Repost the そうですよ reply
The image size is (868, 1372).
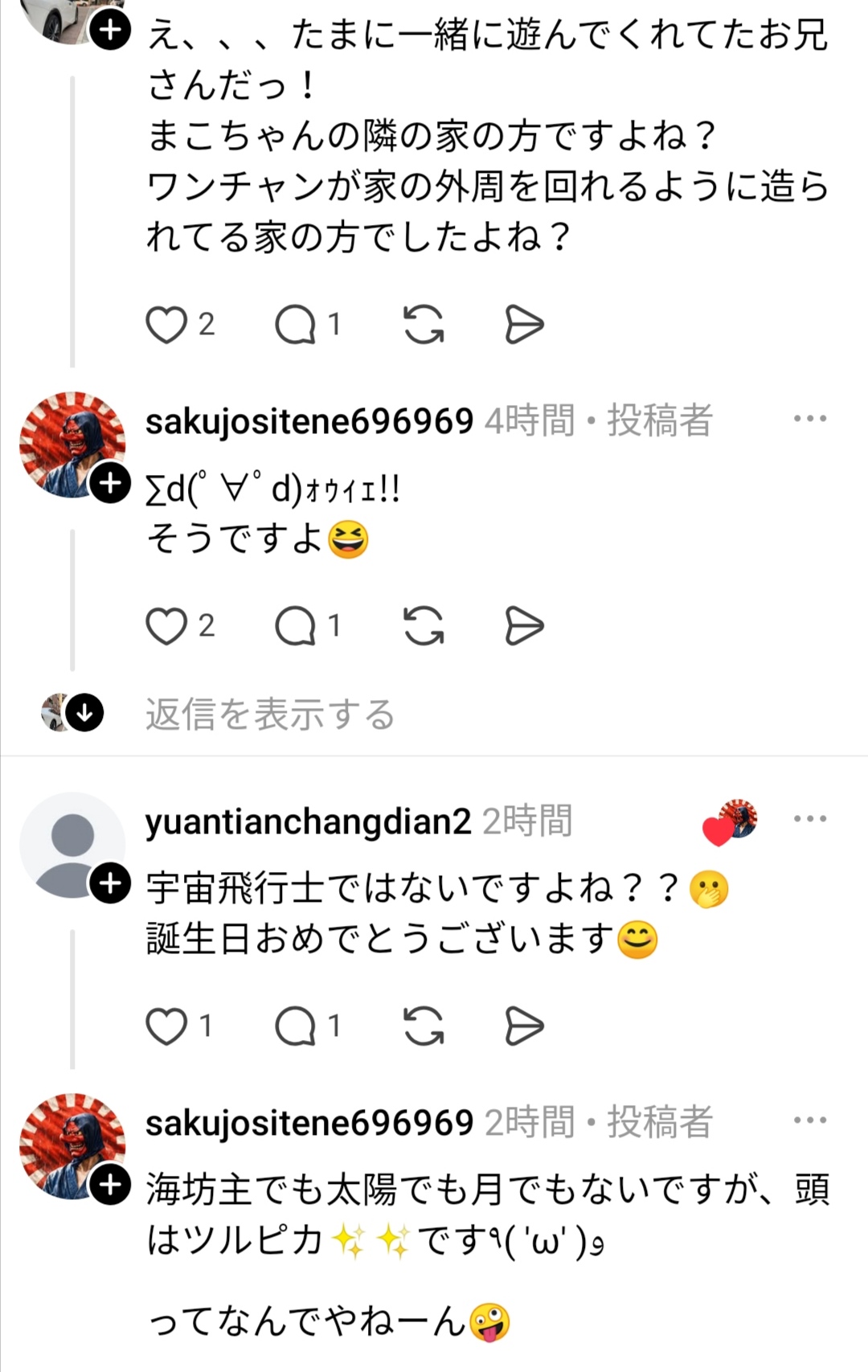[424, 626]
